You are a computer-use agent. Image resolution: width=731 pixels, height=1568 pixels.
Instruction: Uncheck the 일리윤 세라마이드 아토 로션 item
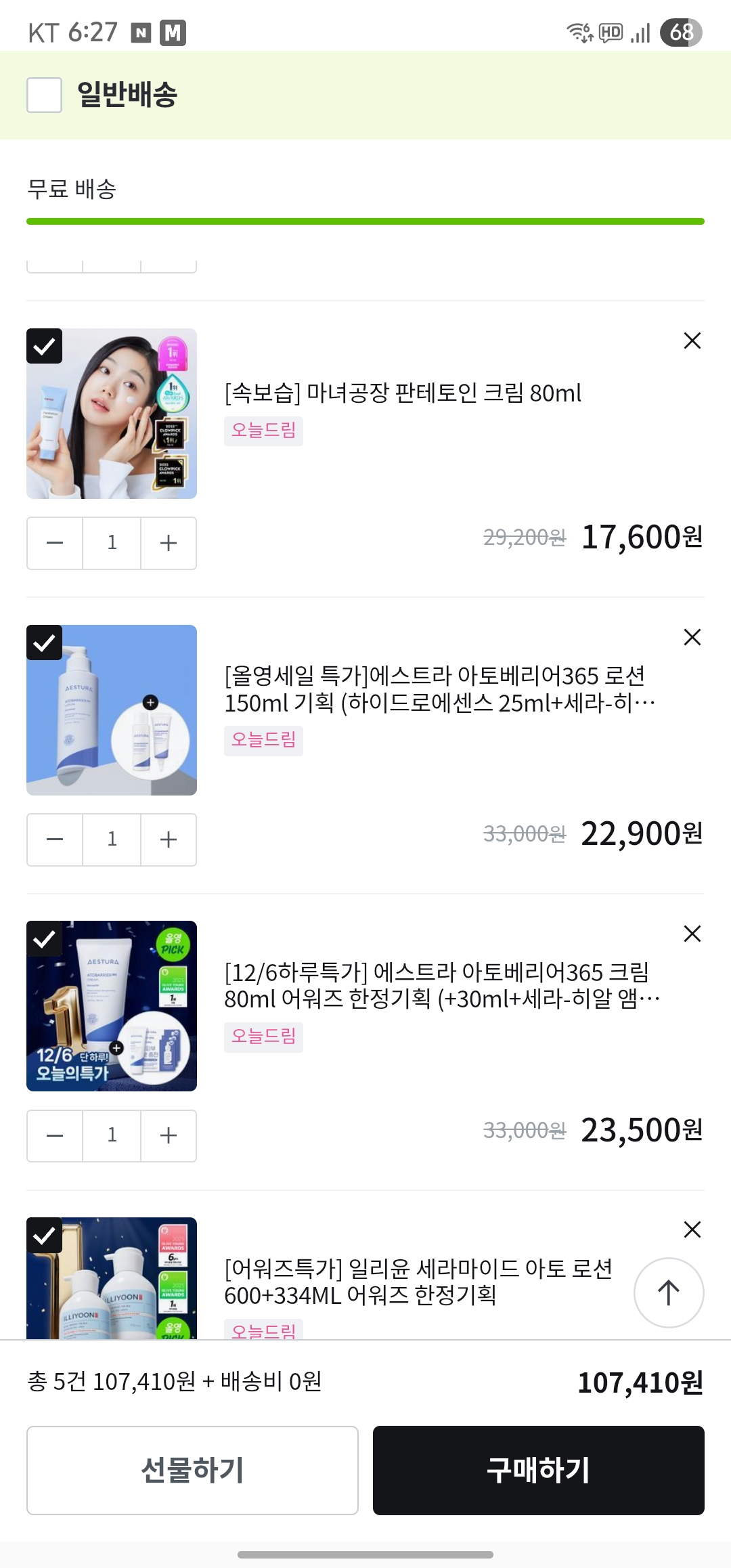(44, 1236)
